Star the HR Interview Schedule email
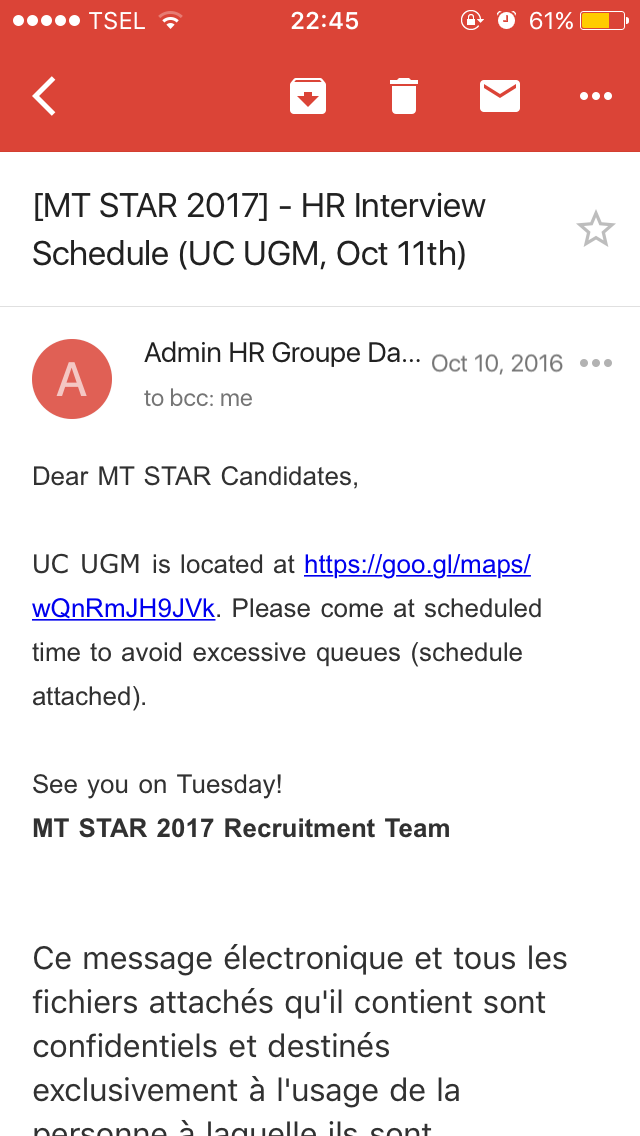 (x=596, y=230)
